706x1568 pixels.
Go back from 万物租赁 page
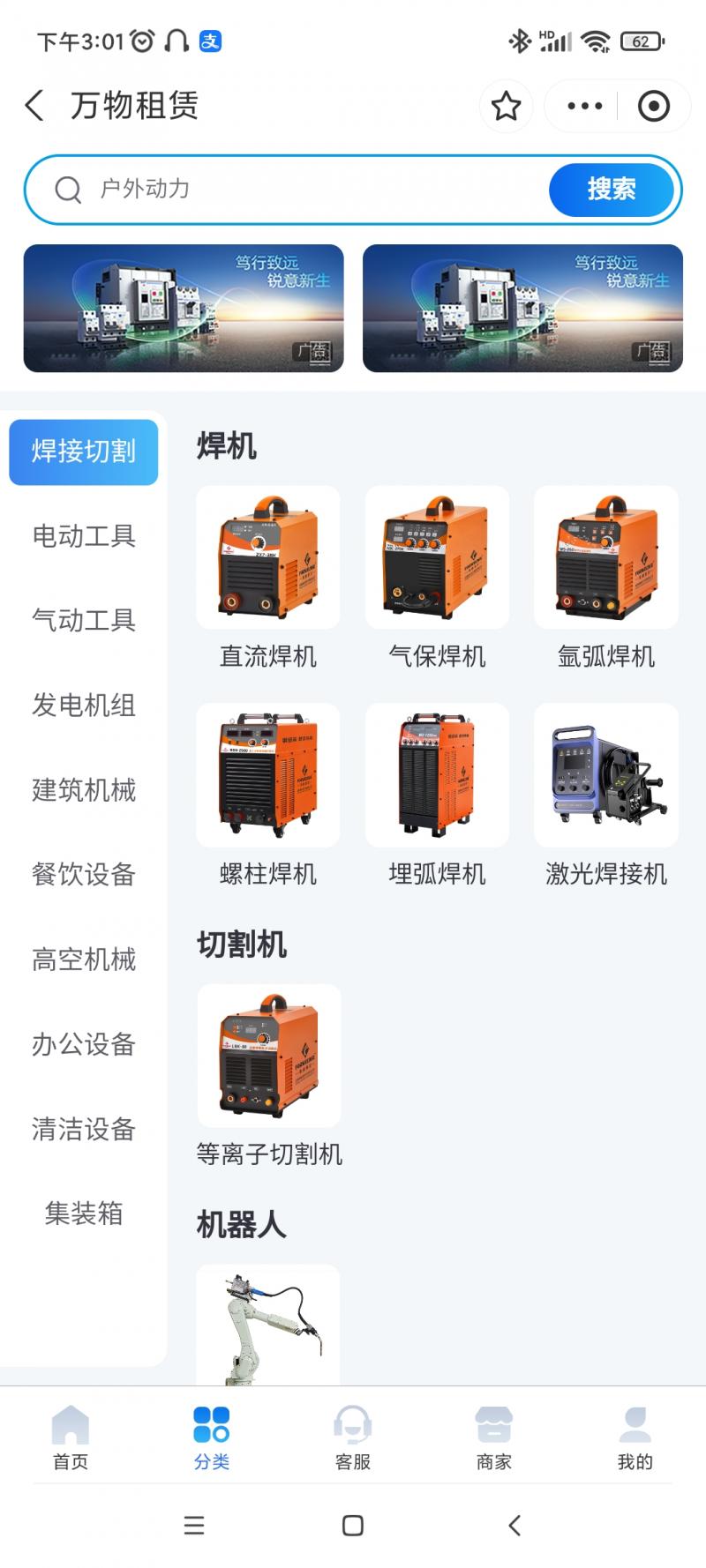pos(34,106)
